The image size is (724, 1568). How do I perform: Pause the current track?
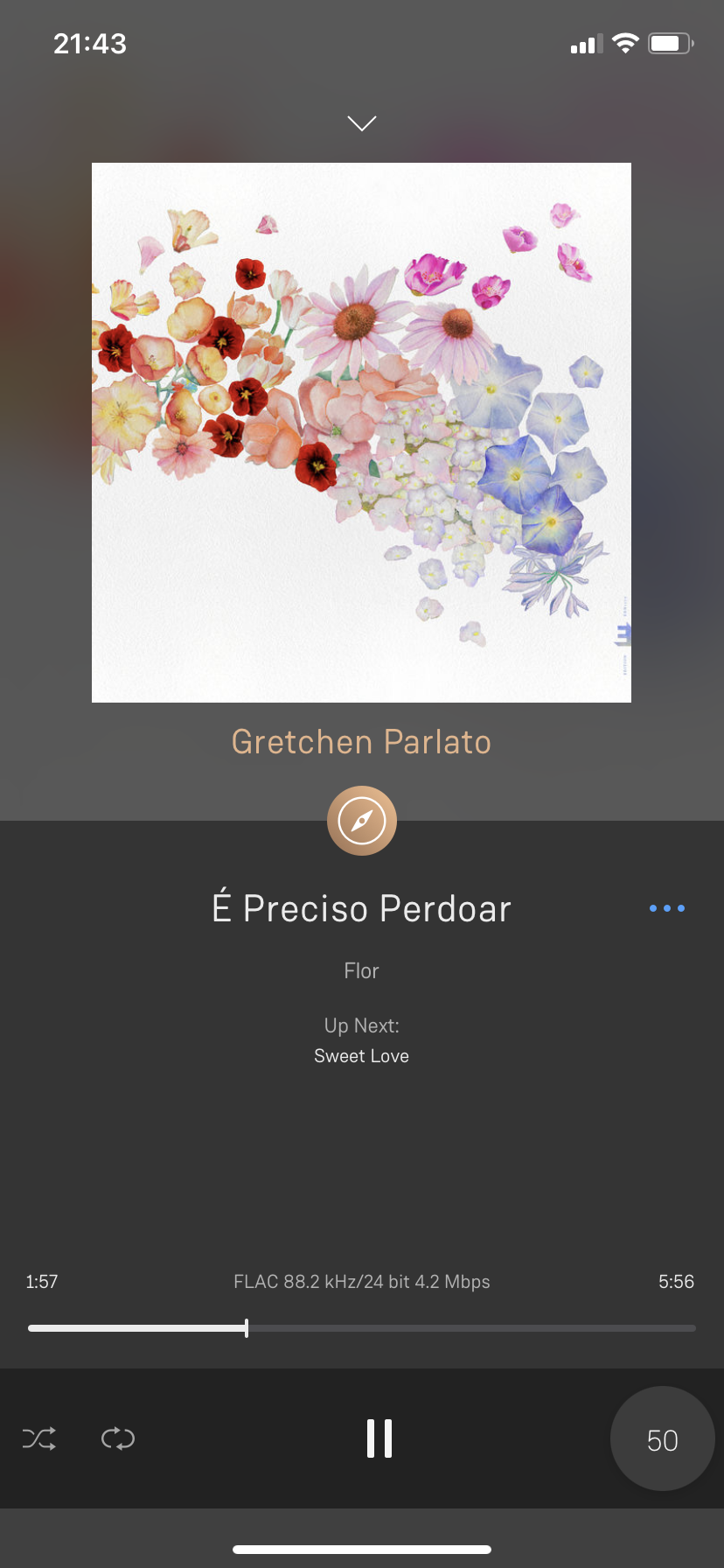[x=379, y=1438]
